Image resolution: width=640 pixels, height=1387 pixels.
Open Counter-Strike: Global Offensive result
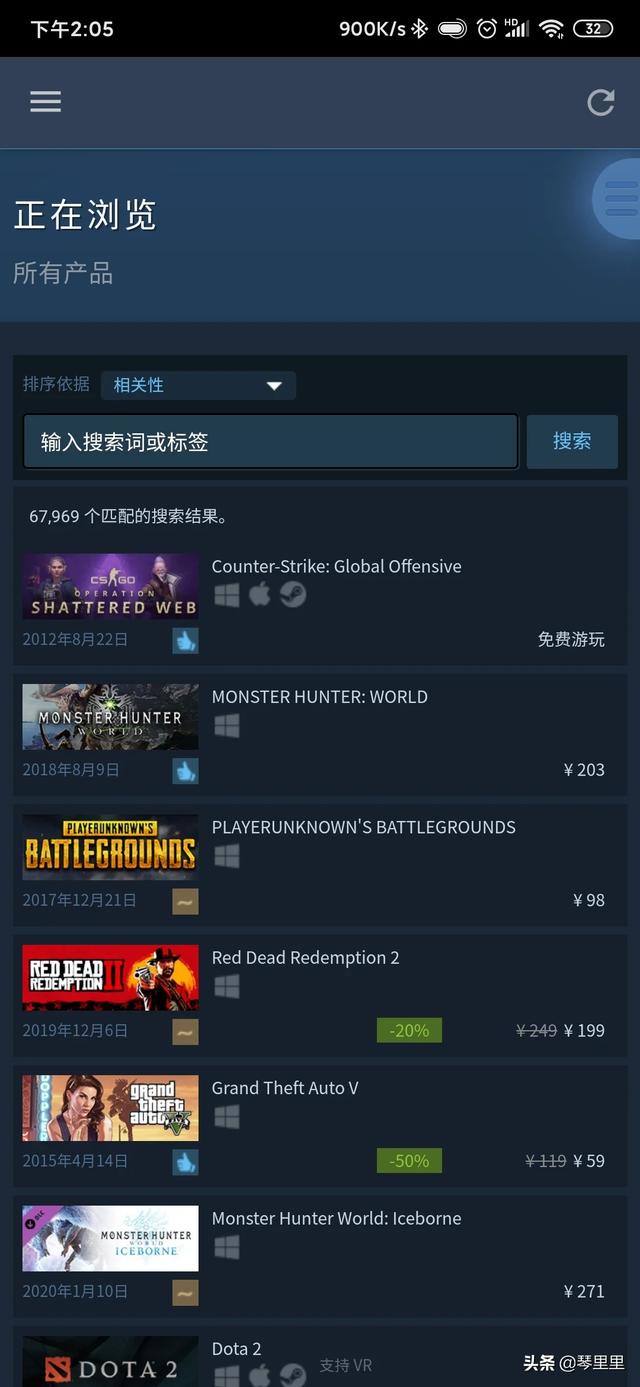pyautogui.click(x=336, y=566)
